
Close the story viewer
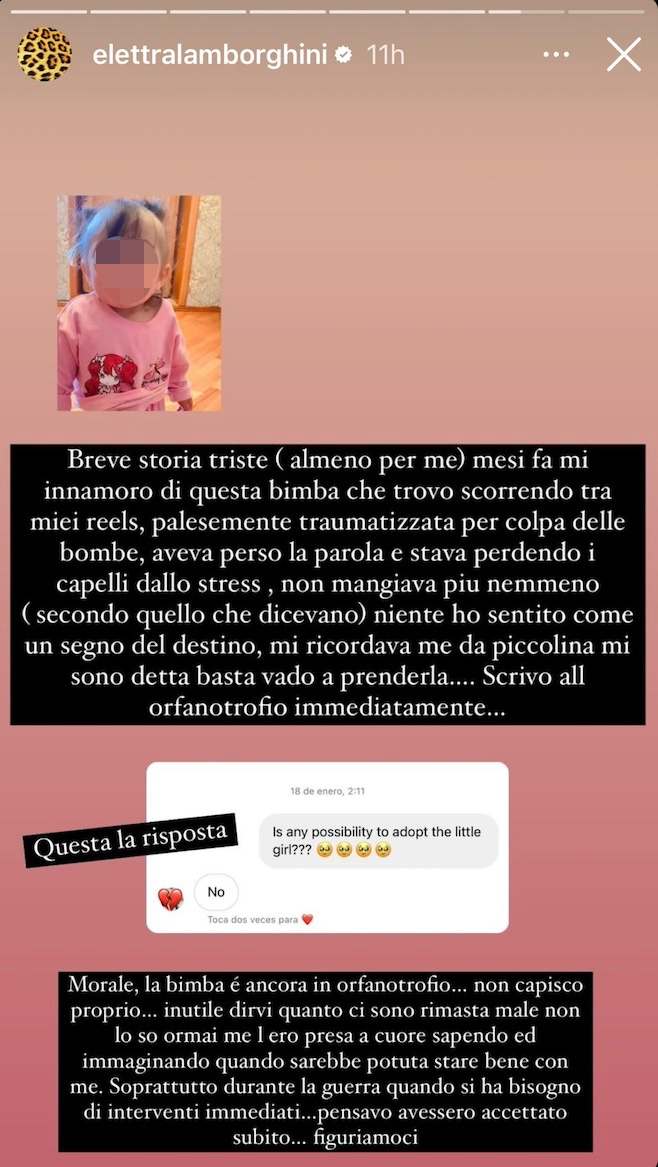[x=623, y=55]
